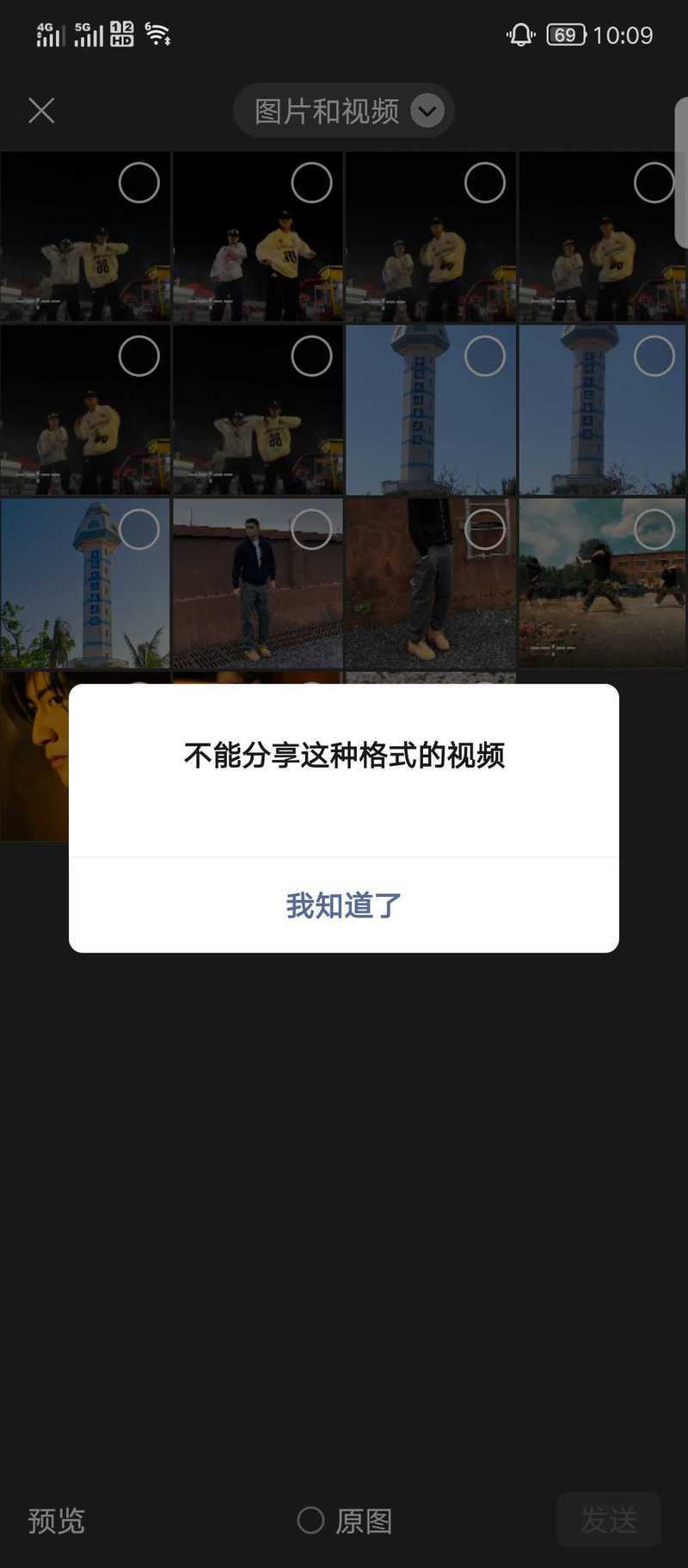Screen dimensions: 688x1568
Task: Tap 我知道了 to dismiss the dialog
Action: coord(344,904)
